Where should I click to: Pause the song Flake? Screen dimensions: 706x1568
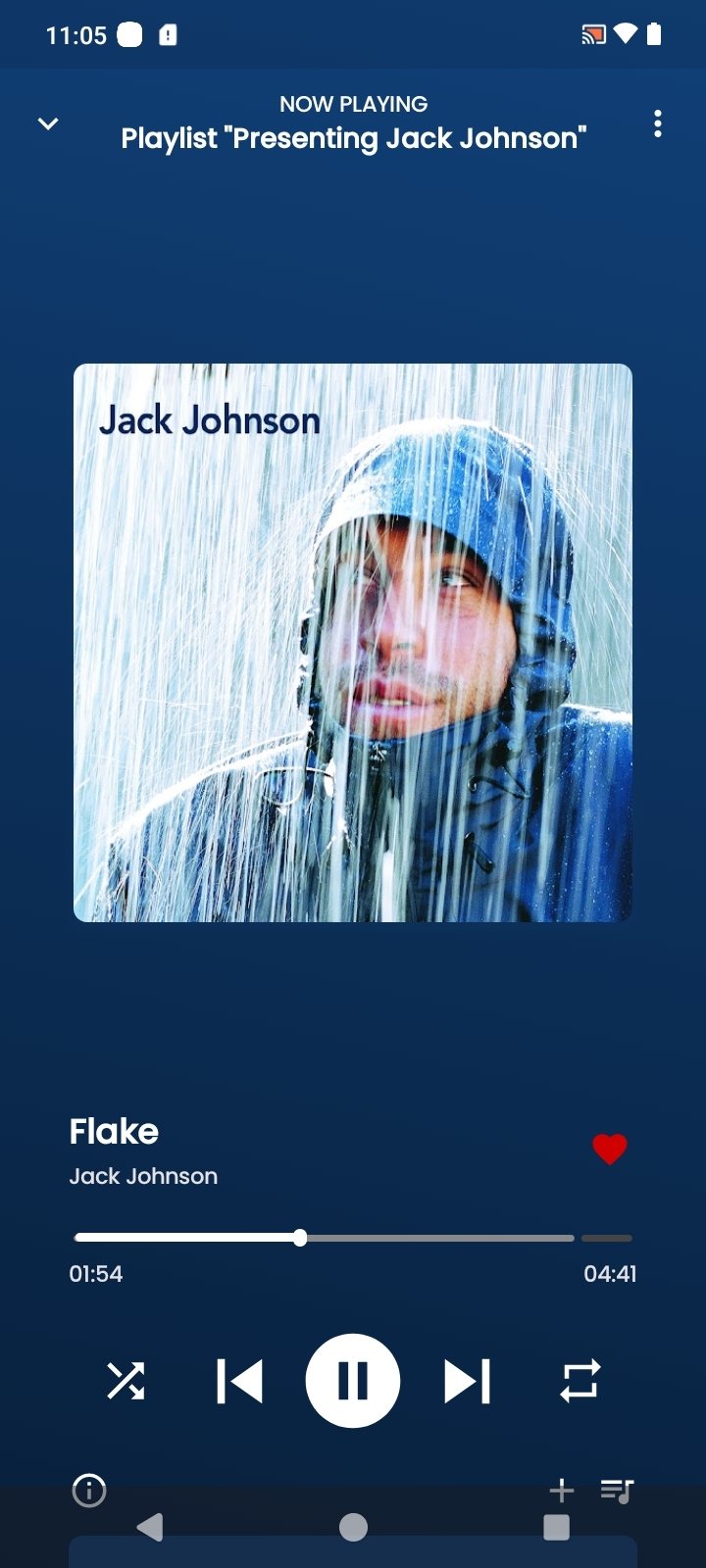coord(353,1381)
